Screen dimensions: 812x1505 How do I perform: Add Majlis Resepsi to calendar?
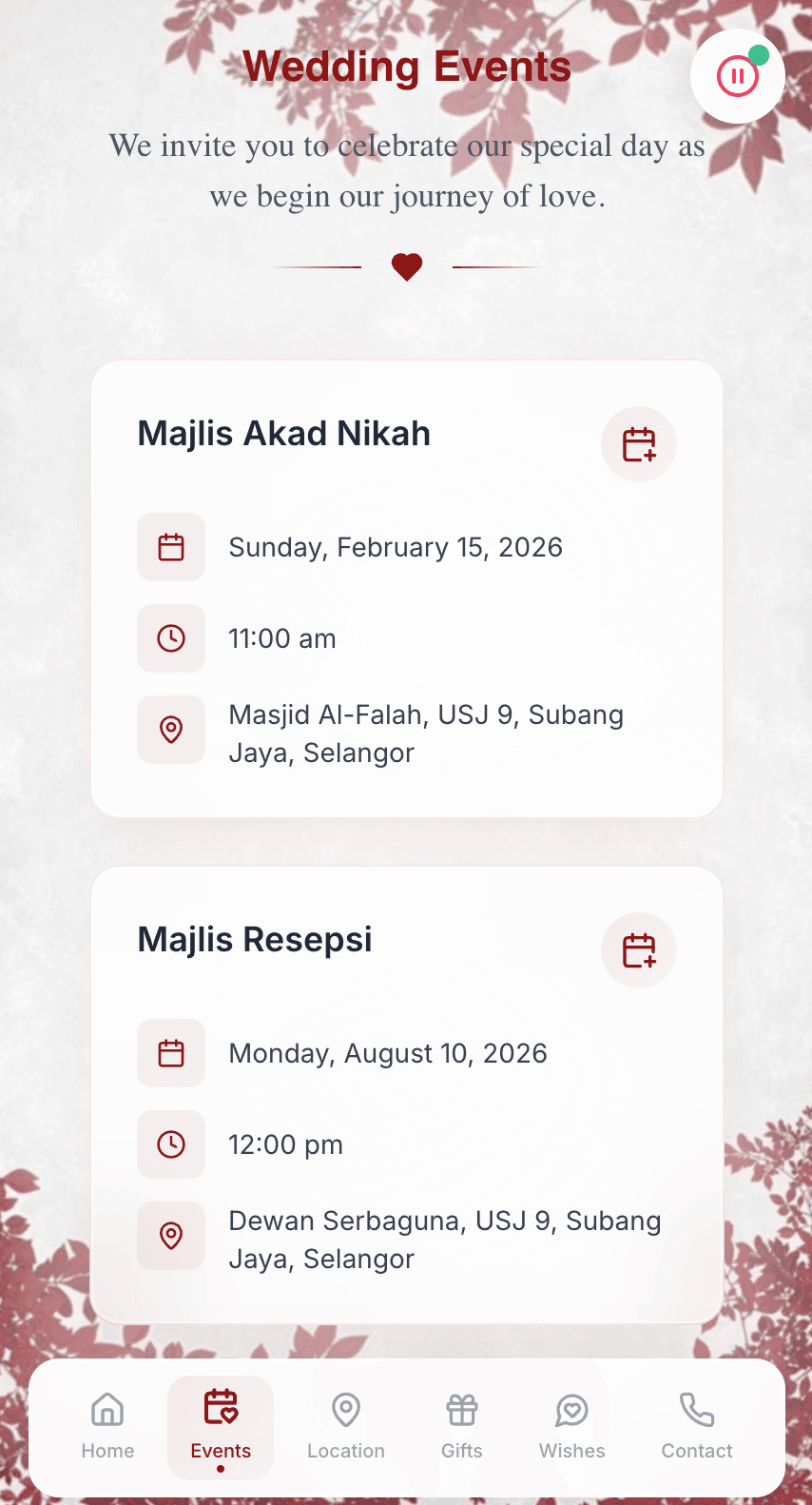point(638,950)
